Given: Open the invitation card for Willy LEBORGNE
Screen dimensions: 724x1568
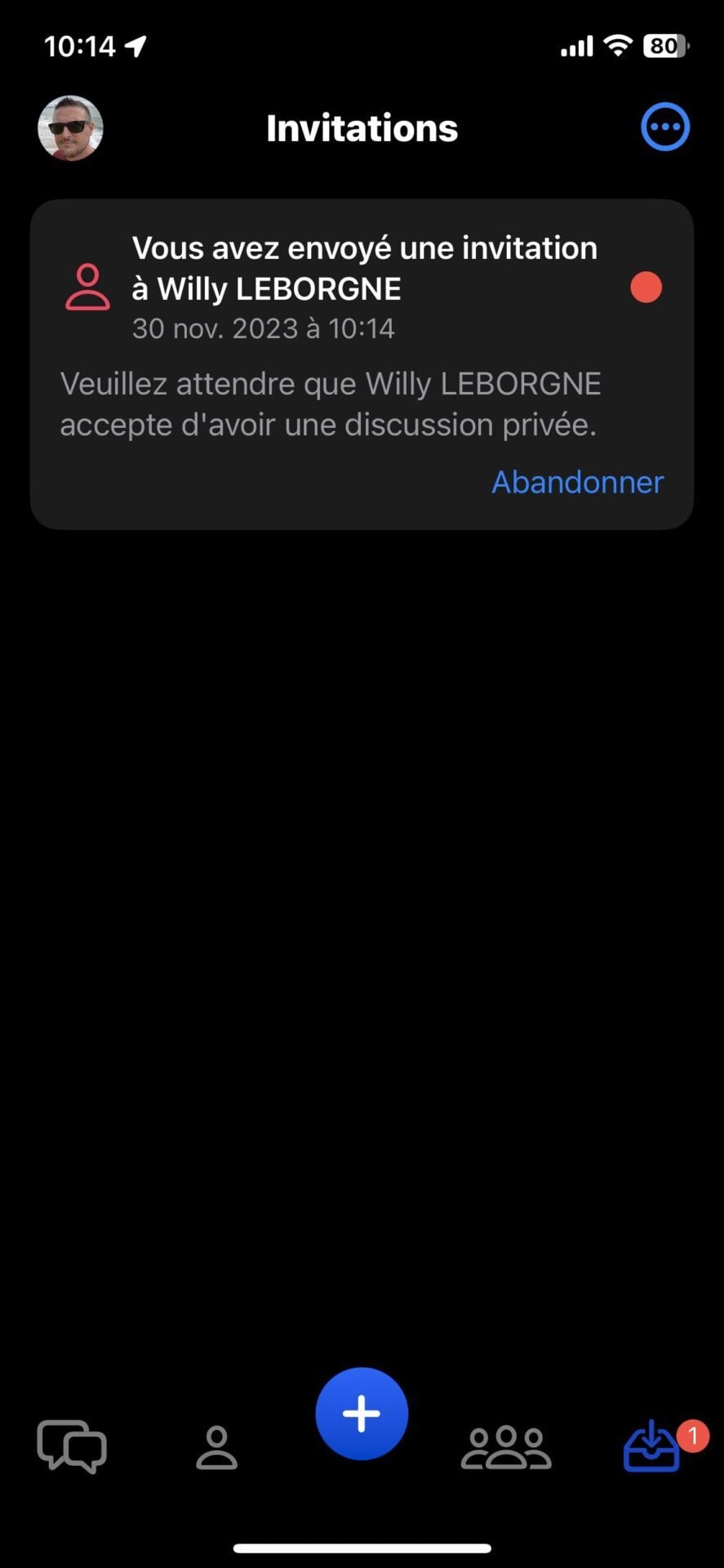Looking at the screenshot, I should (362, 327).
